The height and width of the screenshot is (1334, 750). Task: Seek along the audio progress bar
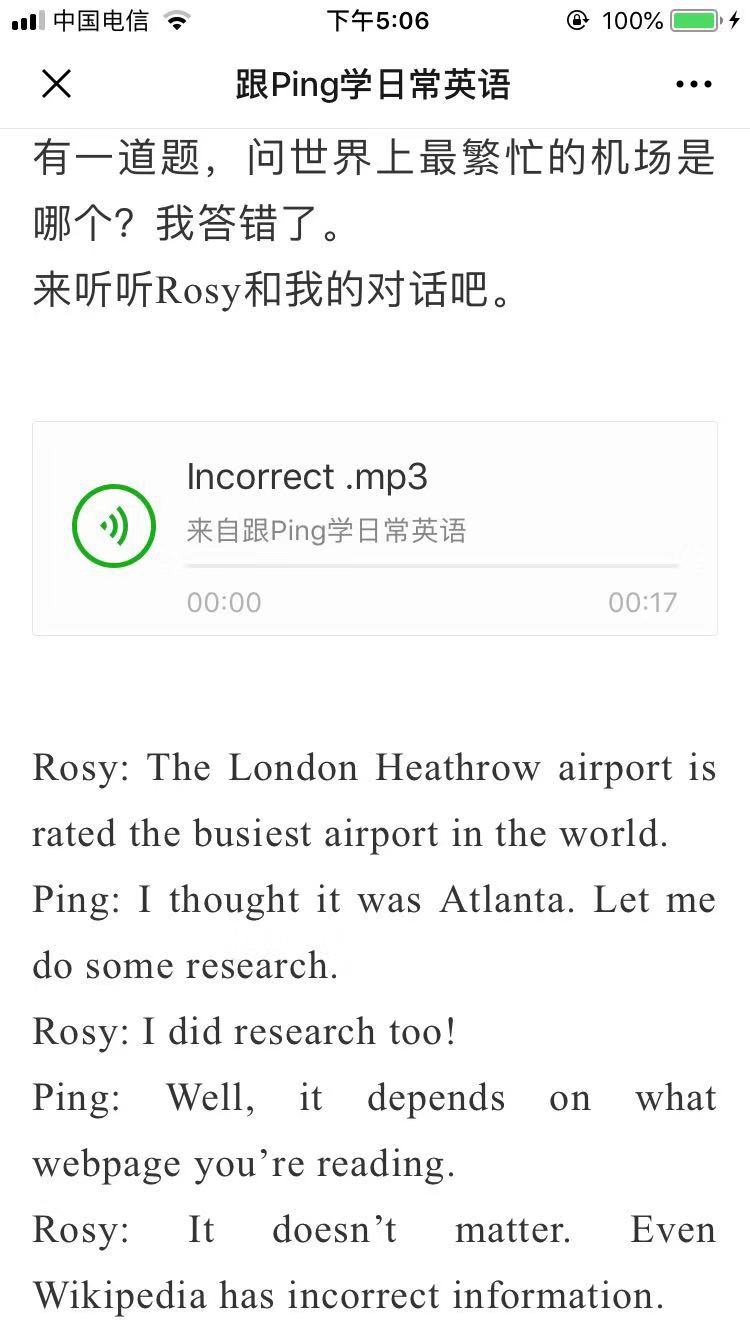click(432, 566)
